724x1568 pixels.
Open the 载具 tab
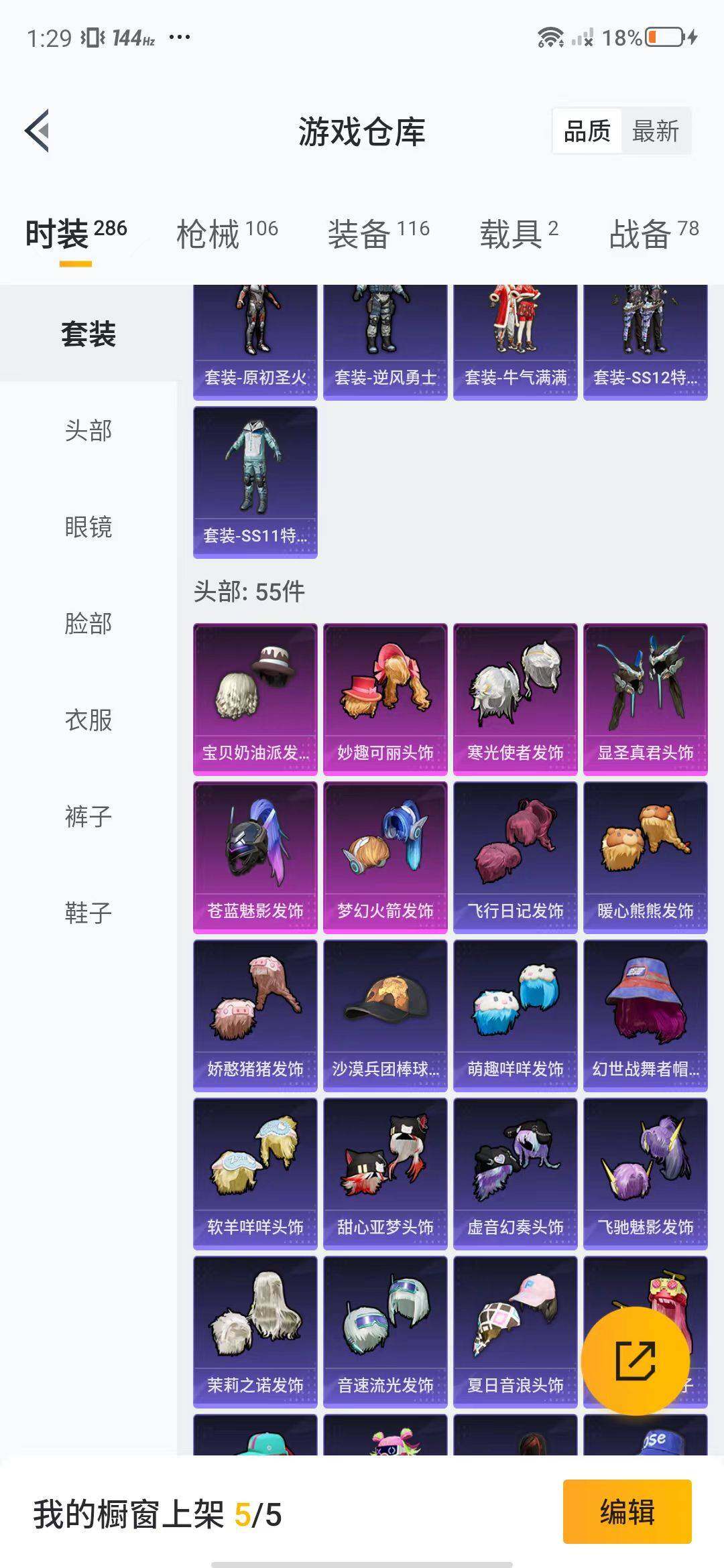[518, 234]
